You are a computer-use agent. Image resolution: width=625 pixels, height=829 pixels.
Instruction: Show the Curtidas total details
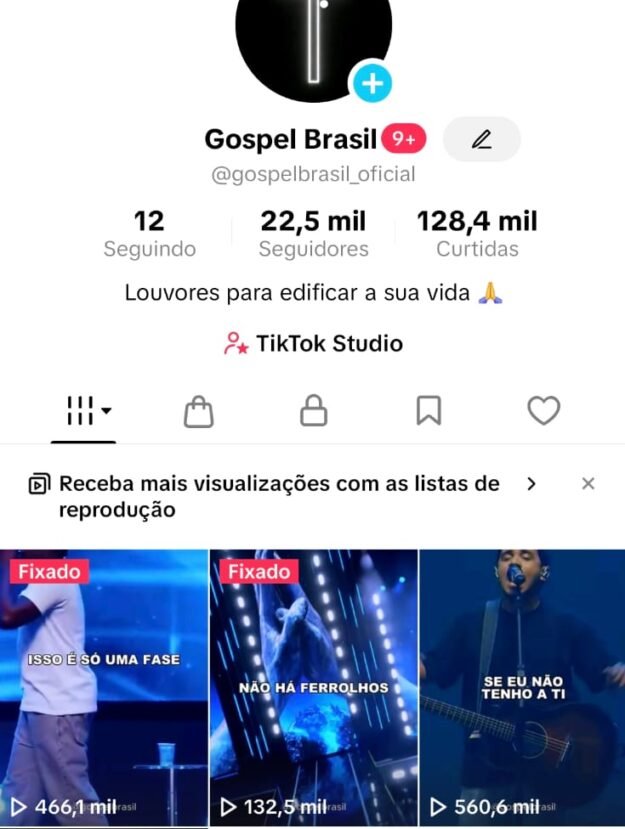[x=477, y=233]
